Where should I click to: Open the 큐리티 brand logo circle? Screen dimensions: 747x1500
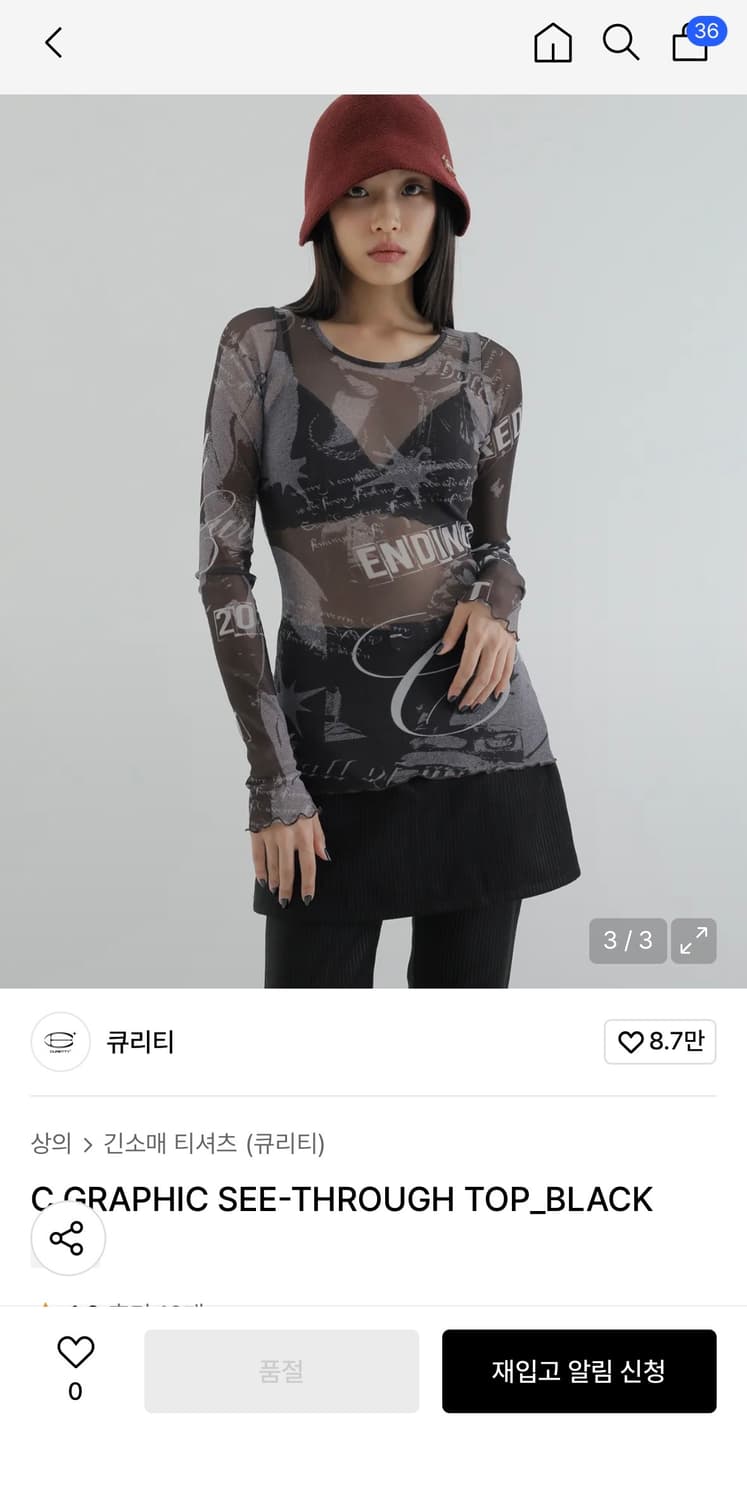click(x=61, y=1042)
